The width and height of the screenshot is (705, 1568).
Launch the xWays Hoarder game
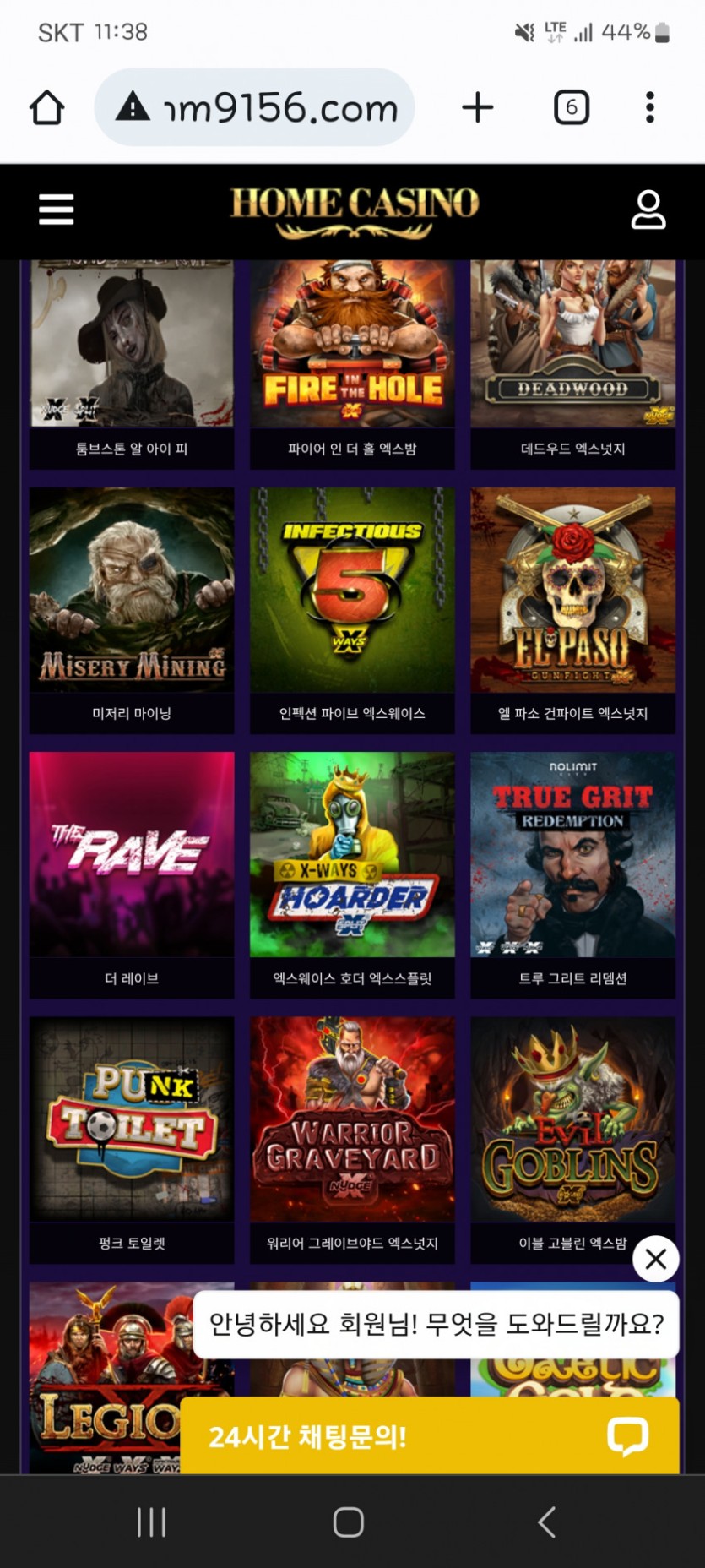(352, 875)
